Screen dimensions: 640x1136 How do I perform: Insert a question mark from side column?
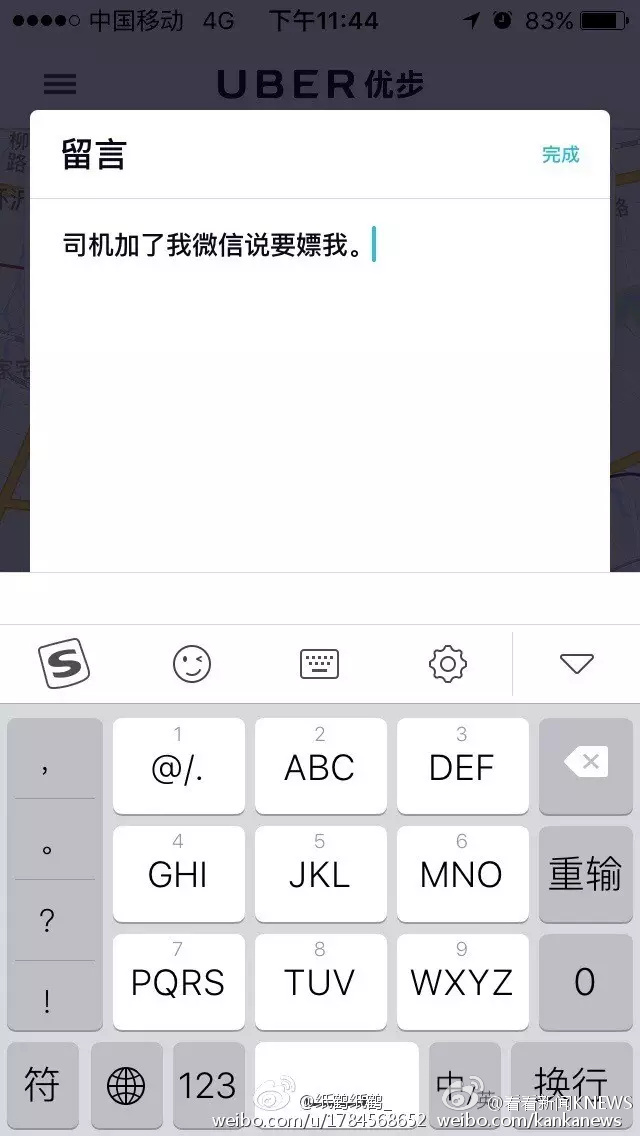tap(46, 921)
